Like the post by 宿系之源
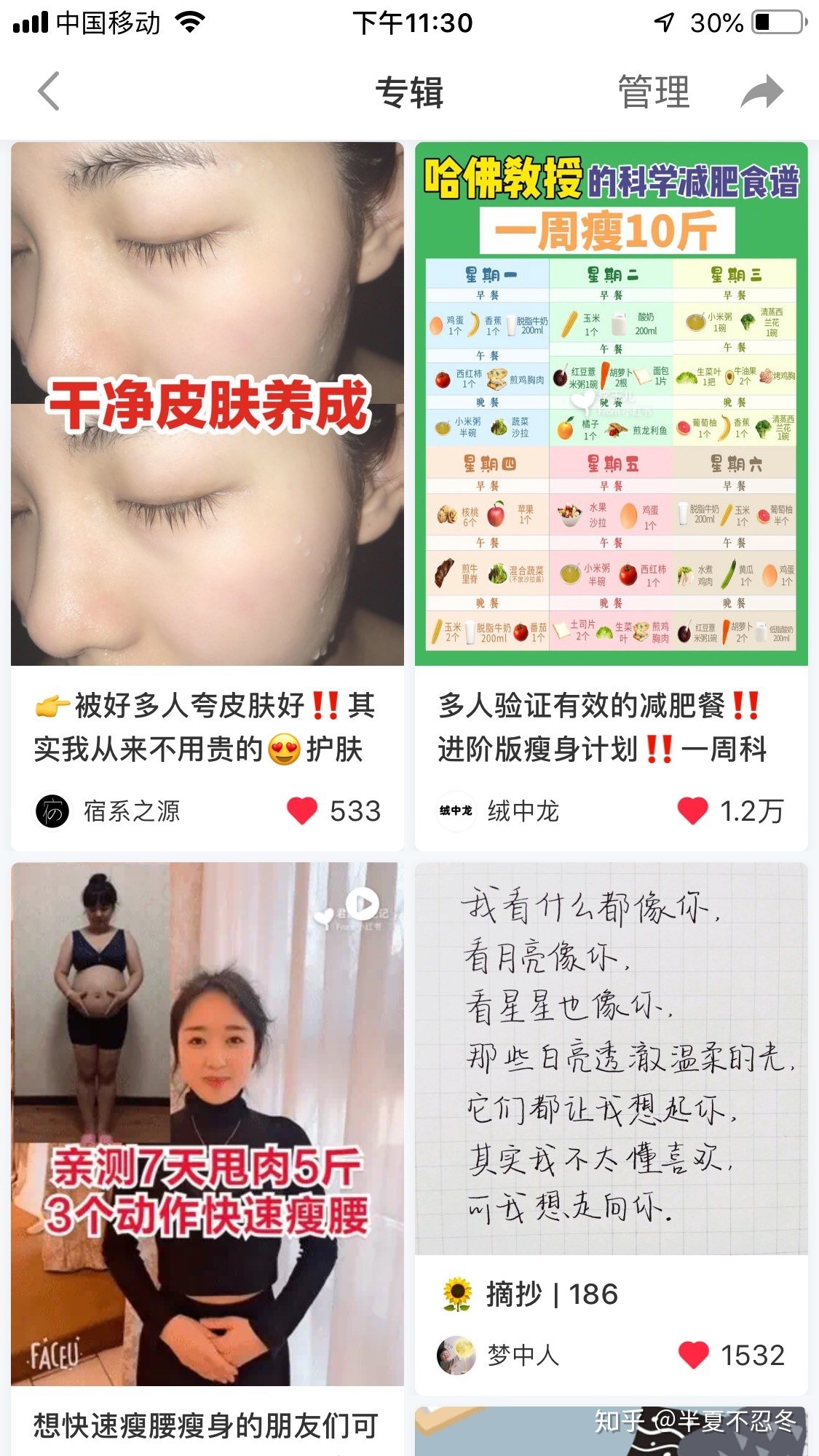This screenshot has width=819, height=1456. pos(302,811)
